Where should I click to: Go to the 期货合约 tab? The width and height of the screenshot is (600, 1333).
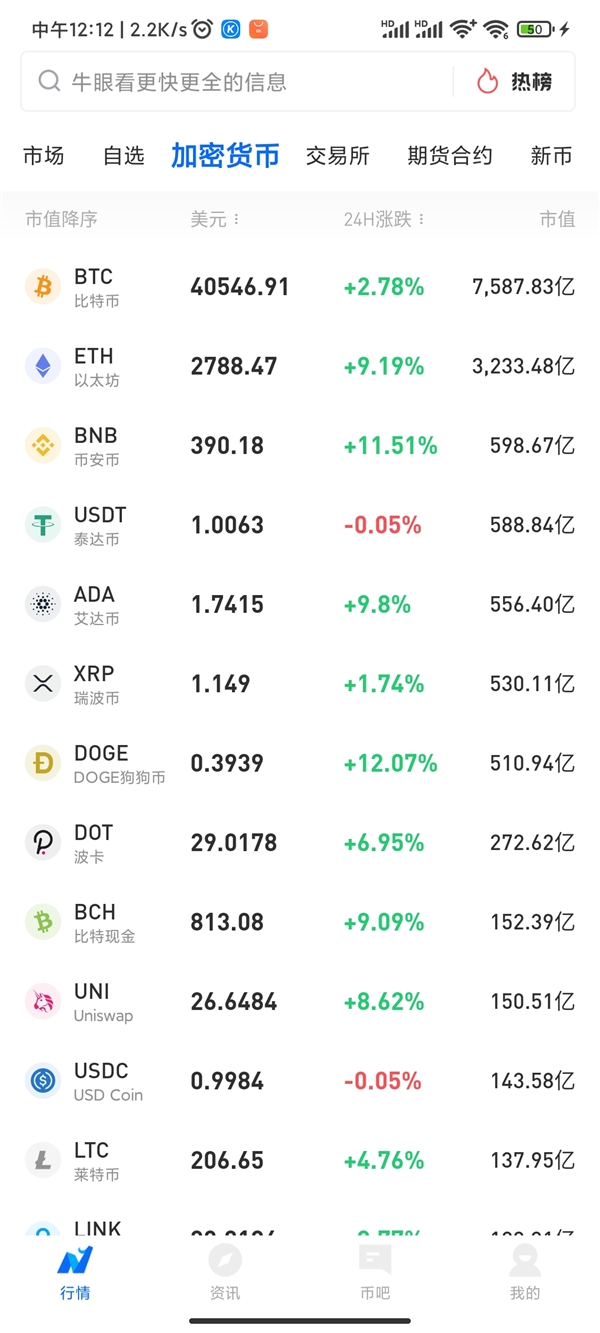450,156
